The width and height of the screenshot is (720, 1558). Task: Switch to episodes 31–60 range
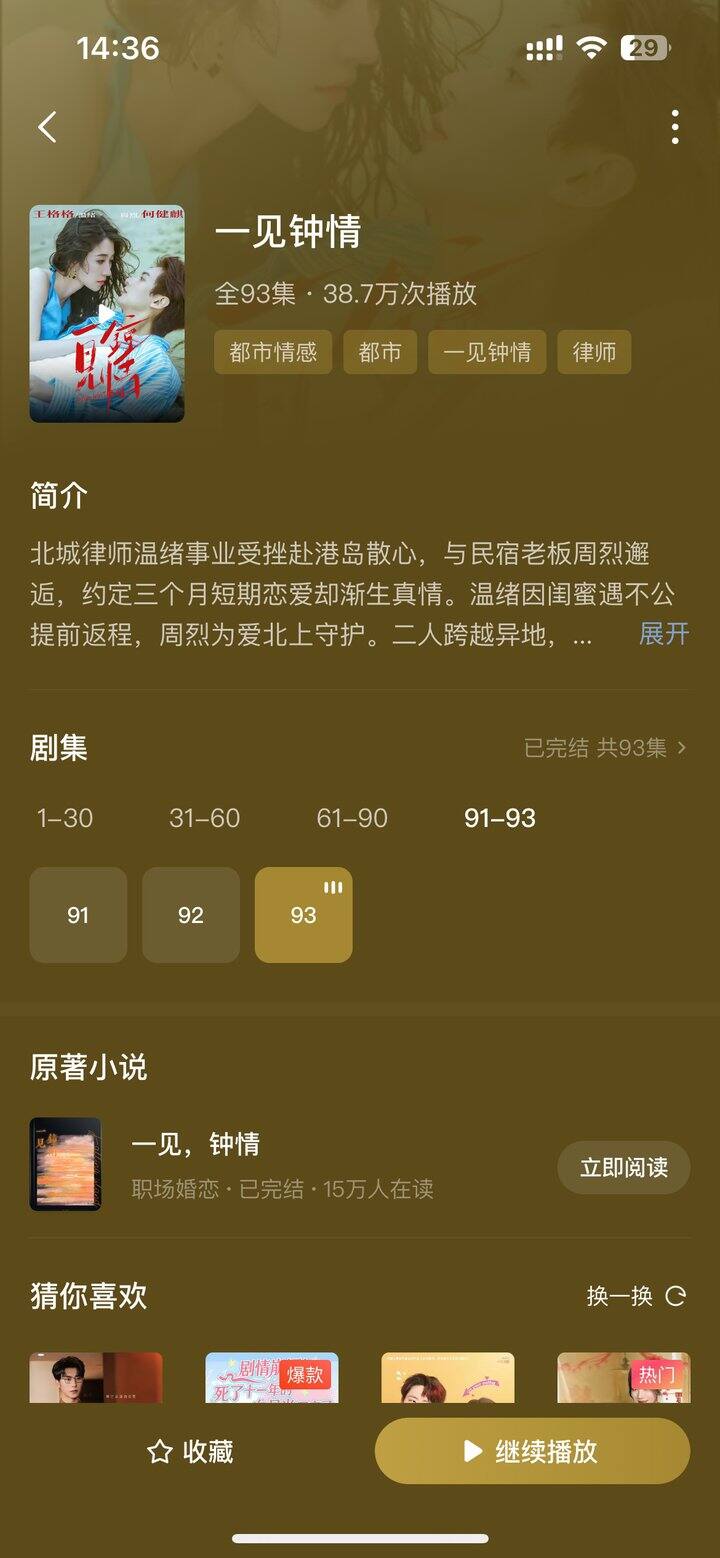point(205,818)
